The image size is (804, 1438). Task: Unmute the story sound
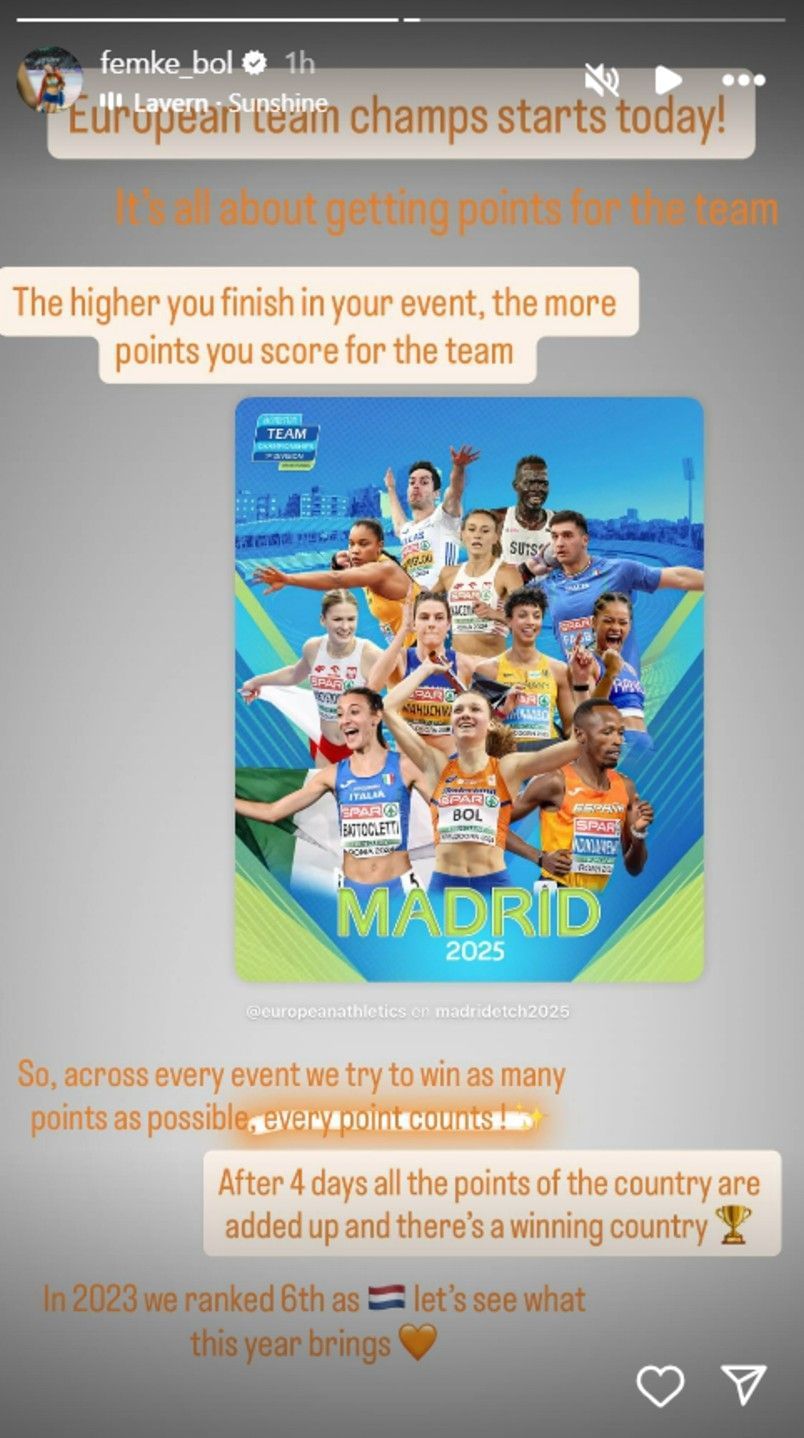point(602,80)
